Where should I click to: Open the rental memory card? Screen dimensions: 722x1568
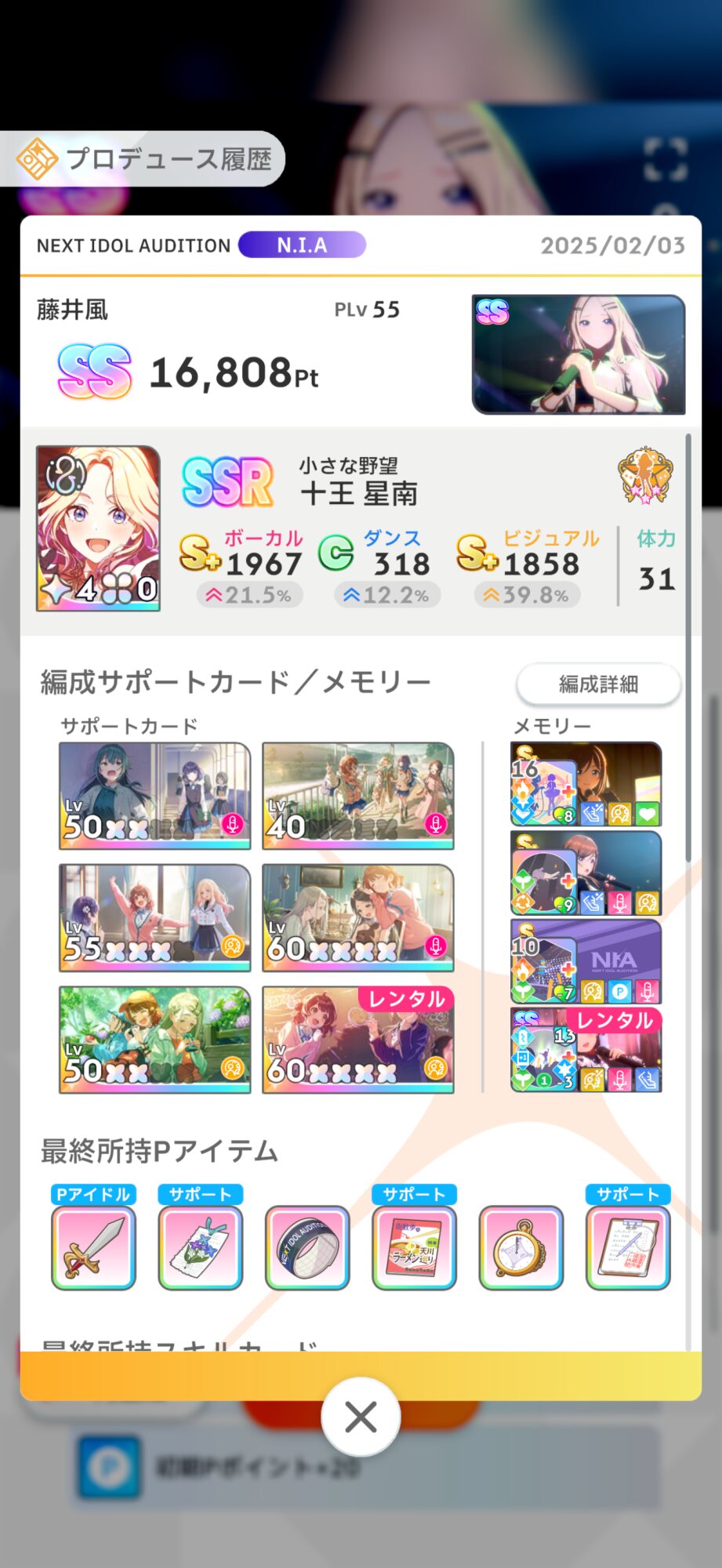(x=586, y=1051)
